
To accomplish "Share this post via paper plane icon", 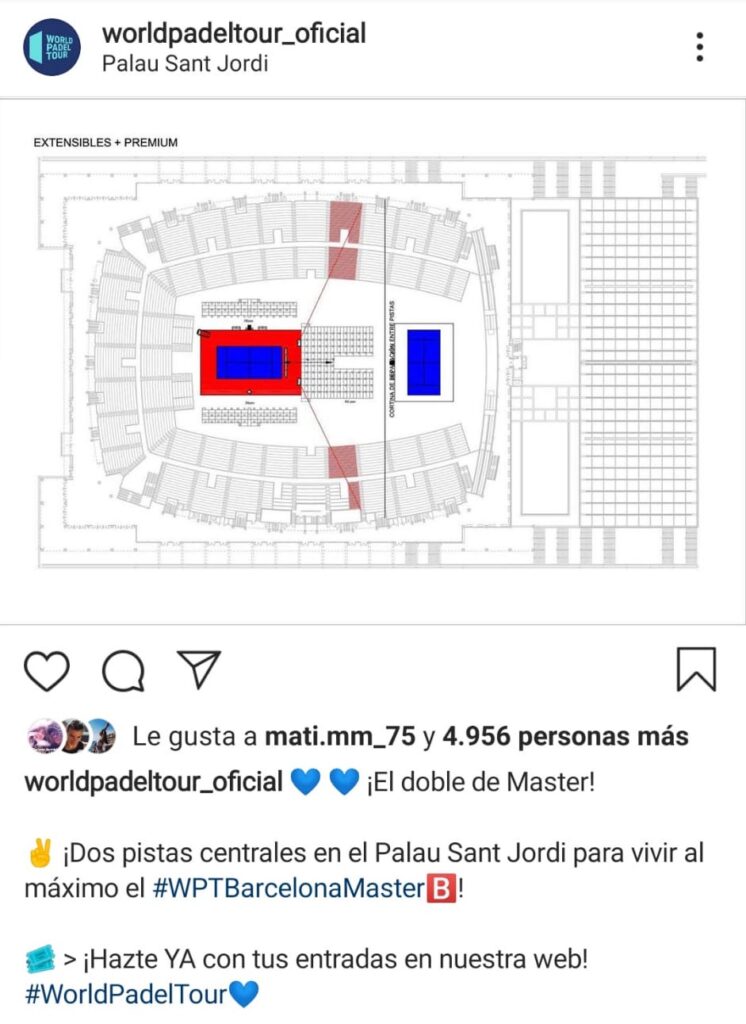I will coord(198,669).
